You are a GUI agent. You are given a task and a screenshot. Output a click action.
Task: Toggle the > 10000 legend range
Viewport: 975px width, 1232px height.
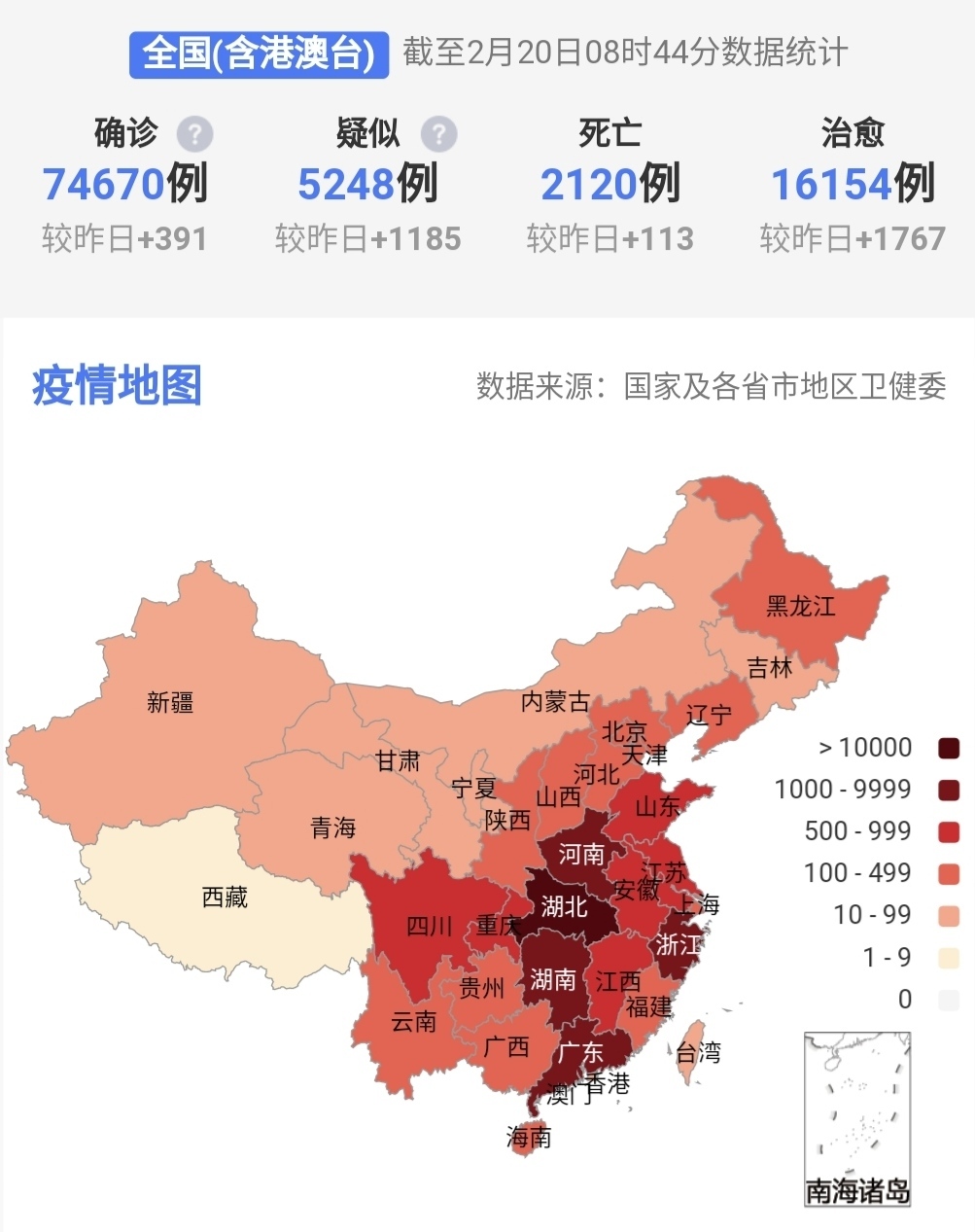click(x=948, y=748)
